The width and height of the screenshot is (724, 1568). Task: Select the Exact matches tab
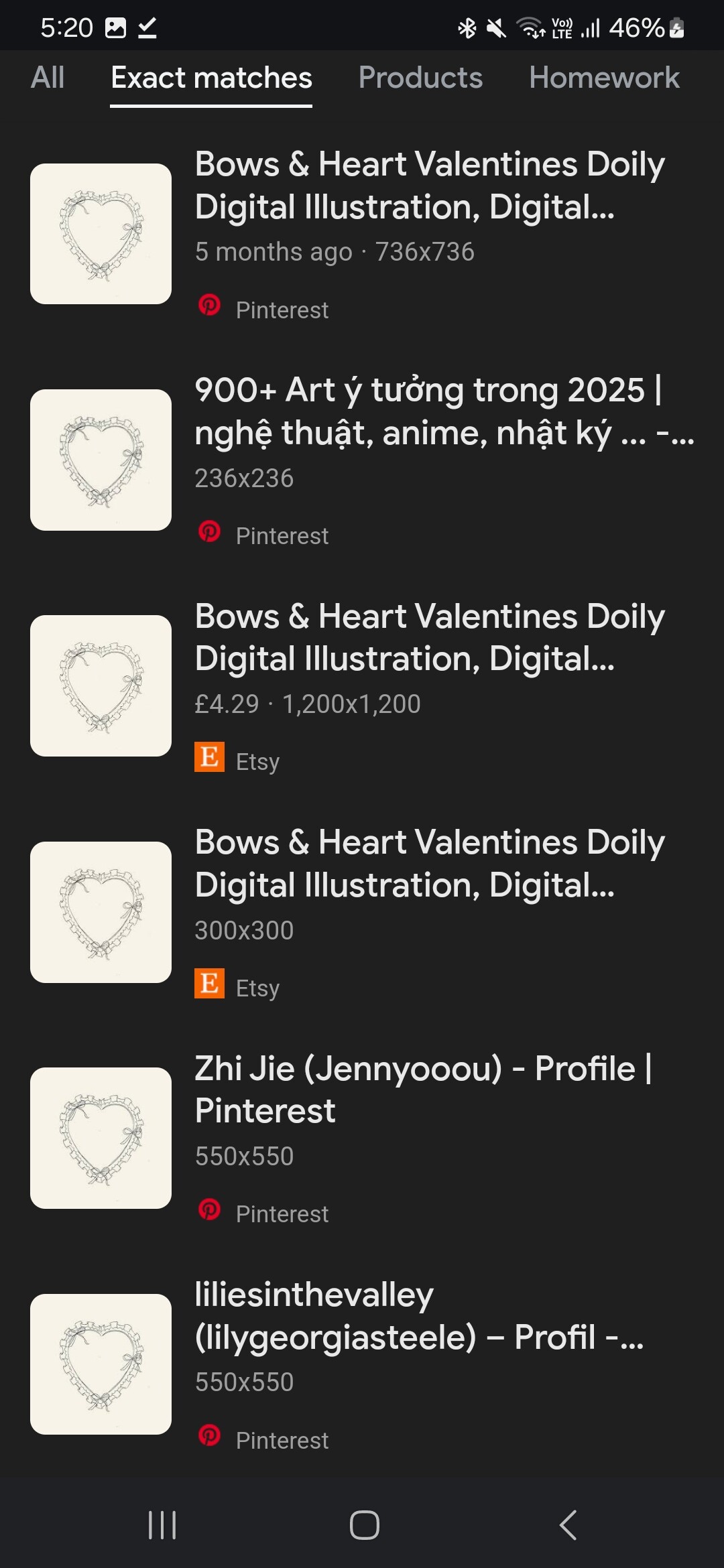click(211, 78)
